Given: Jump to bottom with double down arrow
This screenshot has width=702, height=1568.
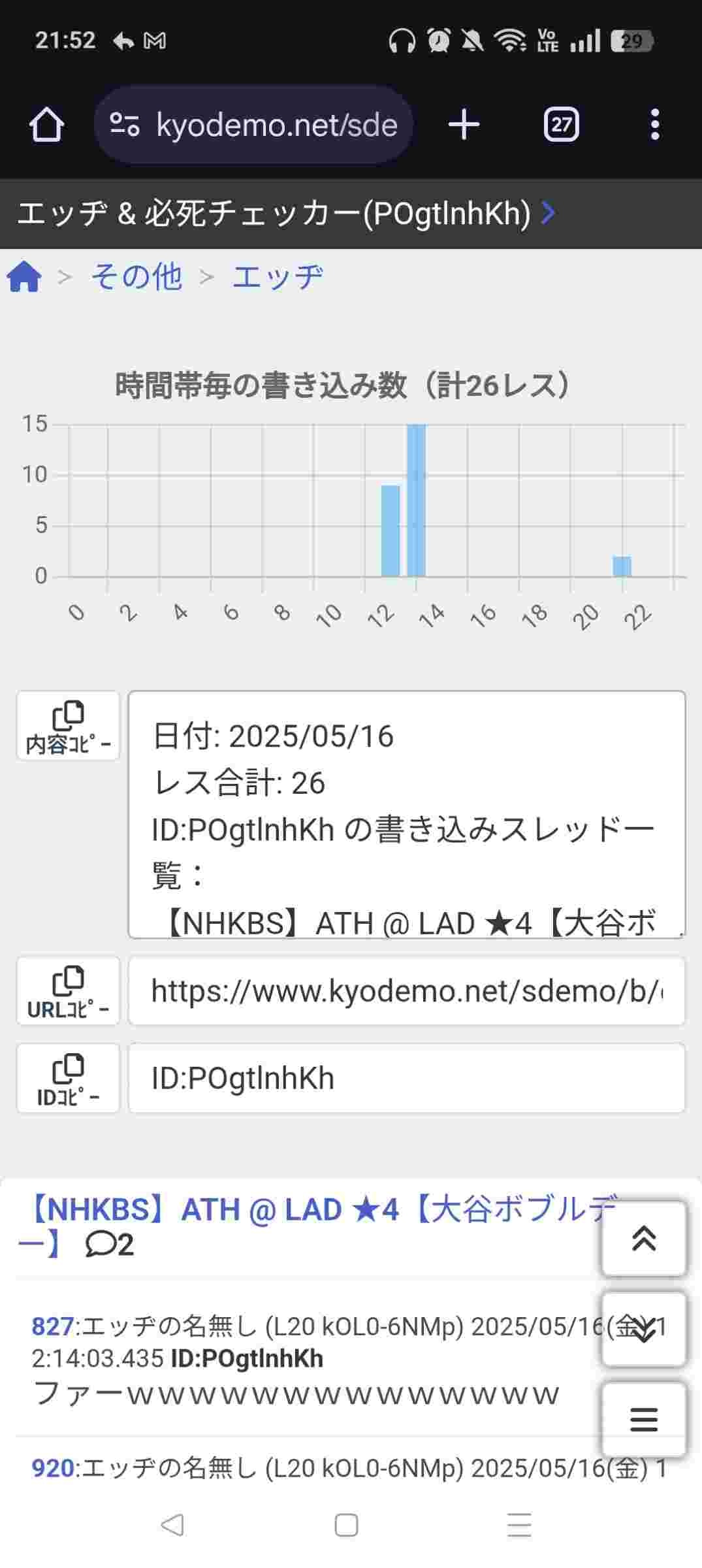Looking at the screenshot, I should pyautogui.click(x=643, y=1329).
